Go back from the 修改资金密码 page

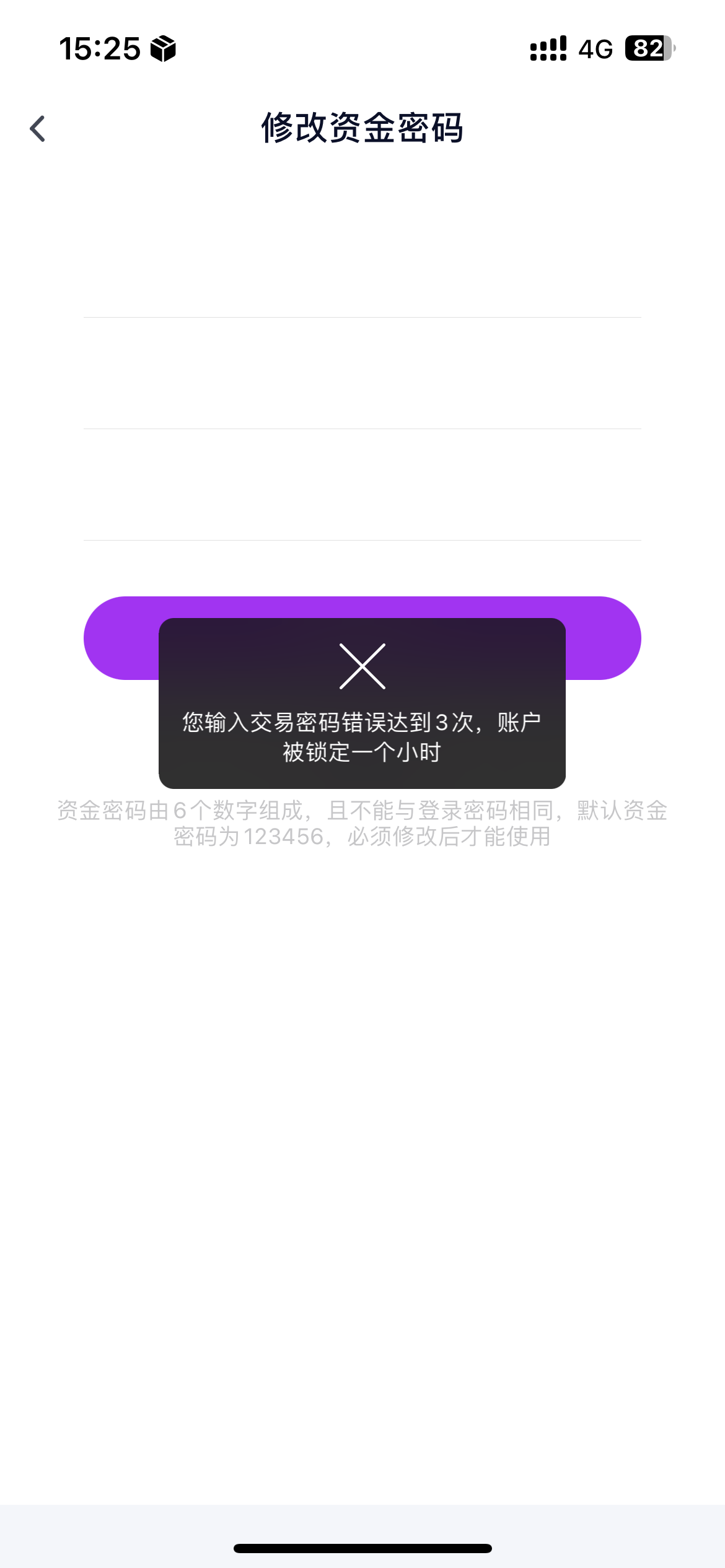[38, 129]
